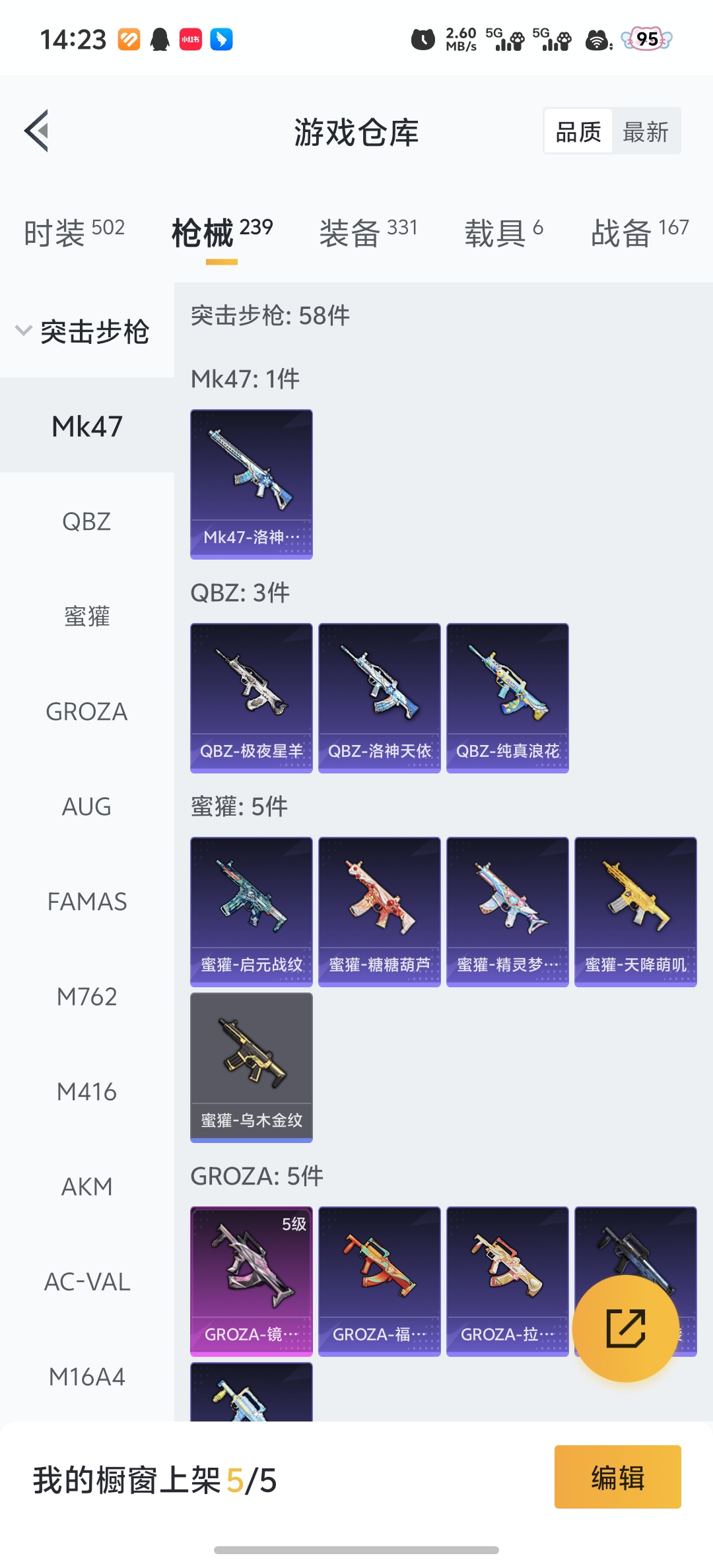Image resolution: width=713 pixels, height=1568 pixels.
Task: Open the 载具 tab
Action: click(x=504, y=232)
